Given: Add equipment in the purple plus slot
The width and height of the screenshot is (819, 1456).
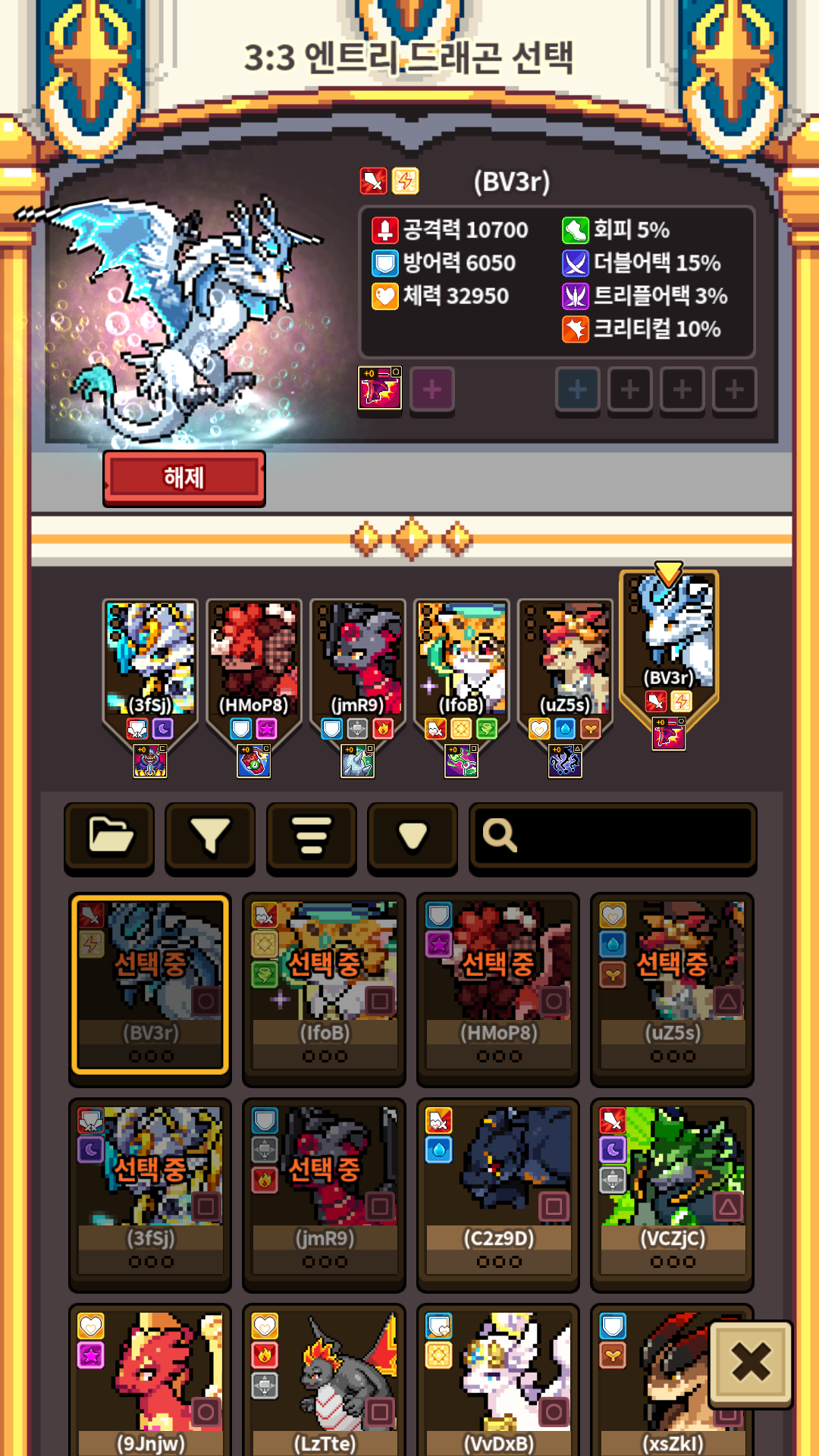Looking at the screenshot, I should point(432,391).
